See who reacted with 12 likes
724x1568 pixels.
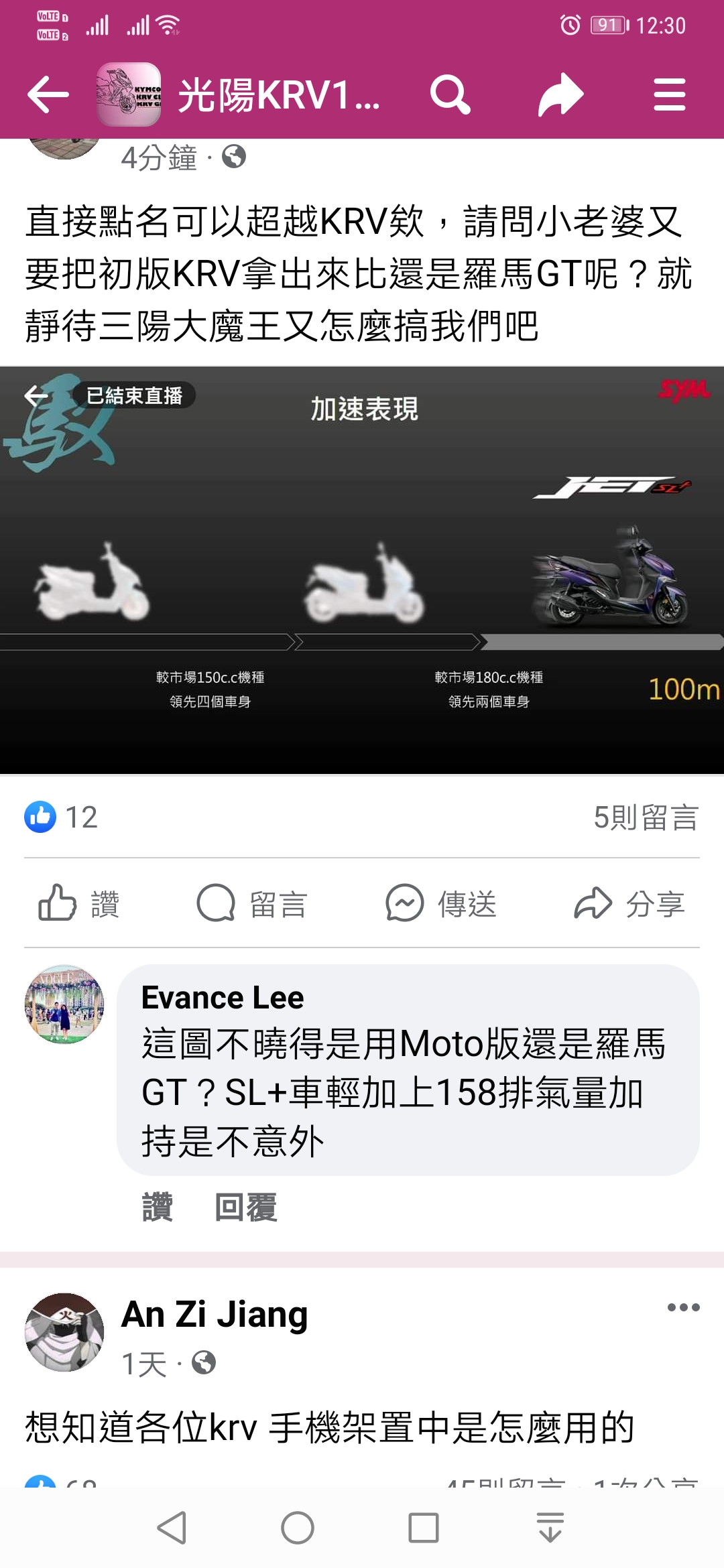pos(62,818)
